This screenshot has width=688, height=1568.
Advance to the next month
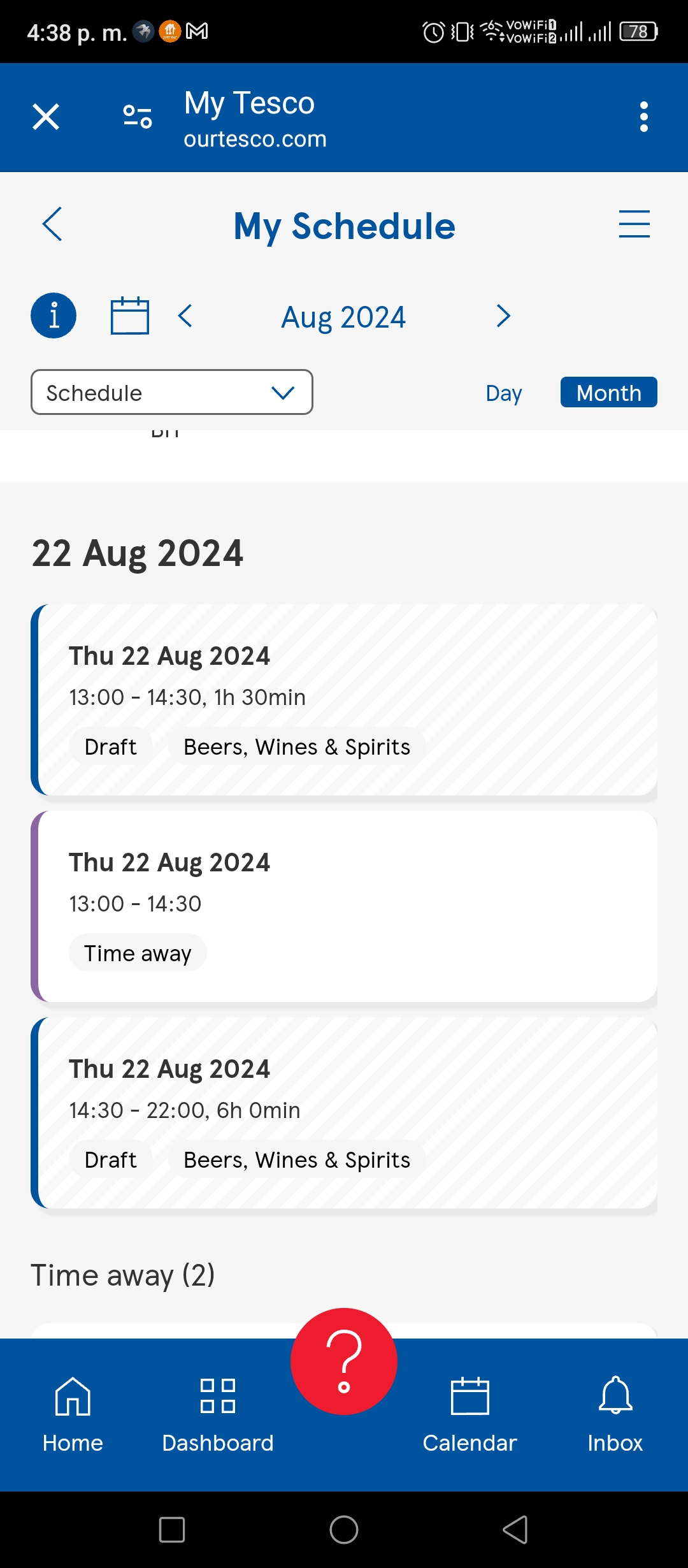tap(503, 316)
